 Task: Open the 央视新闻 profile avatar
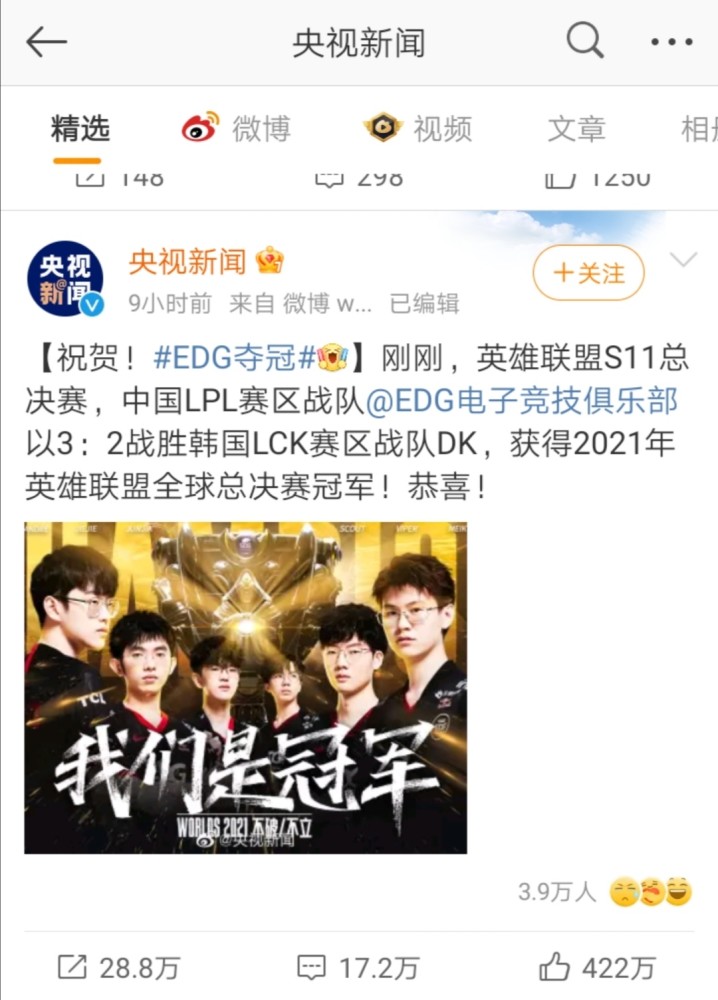pos(65,277)
